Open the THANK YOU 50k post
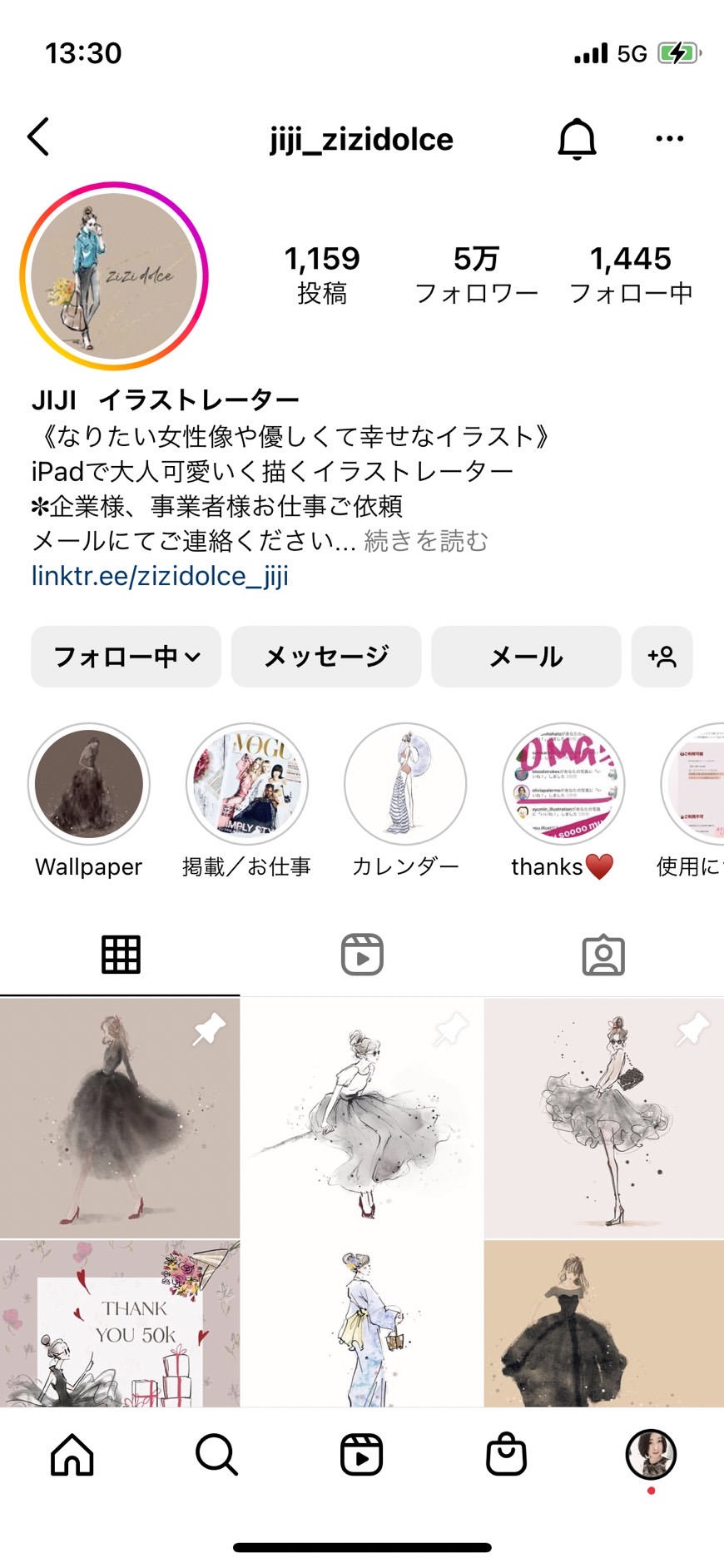 click(x=120, y=1323)
